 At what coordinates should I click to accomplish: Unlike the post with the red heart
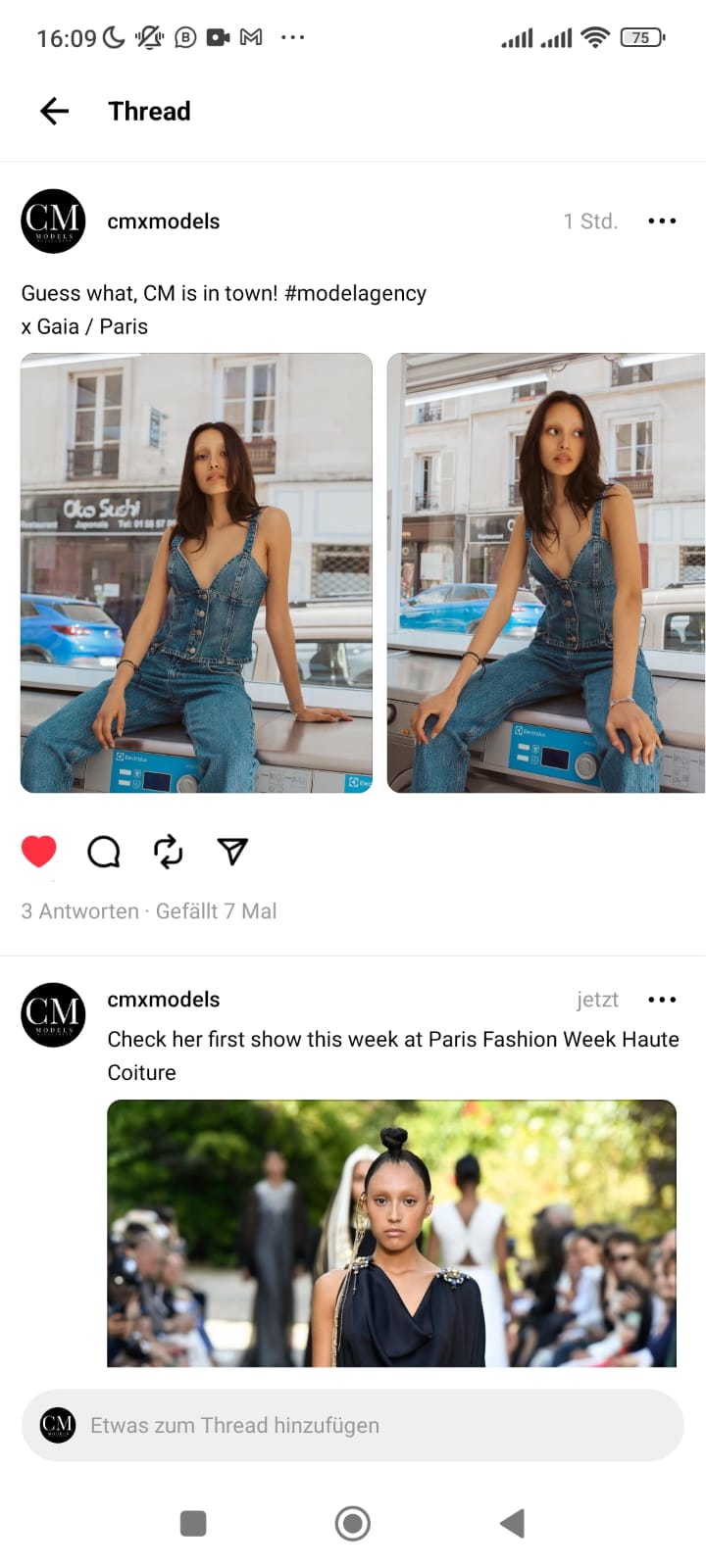pos(39,851)
